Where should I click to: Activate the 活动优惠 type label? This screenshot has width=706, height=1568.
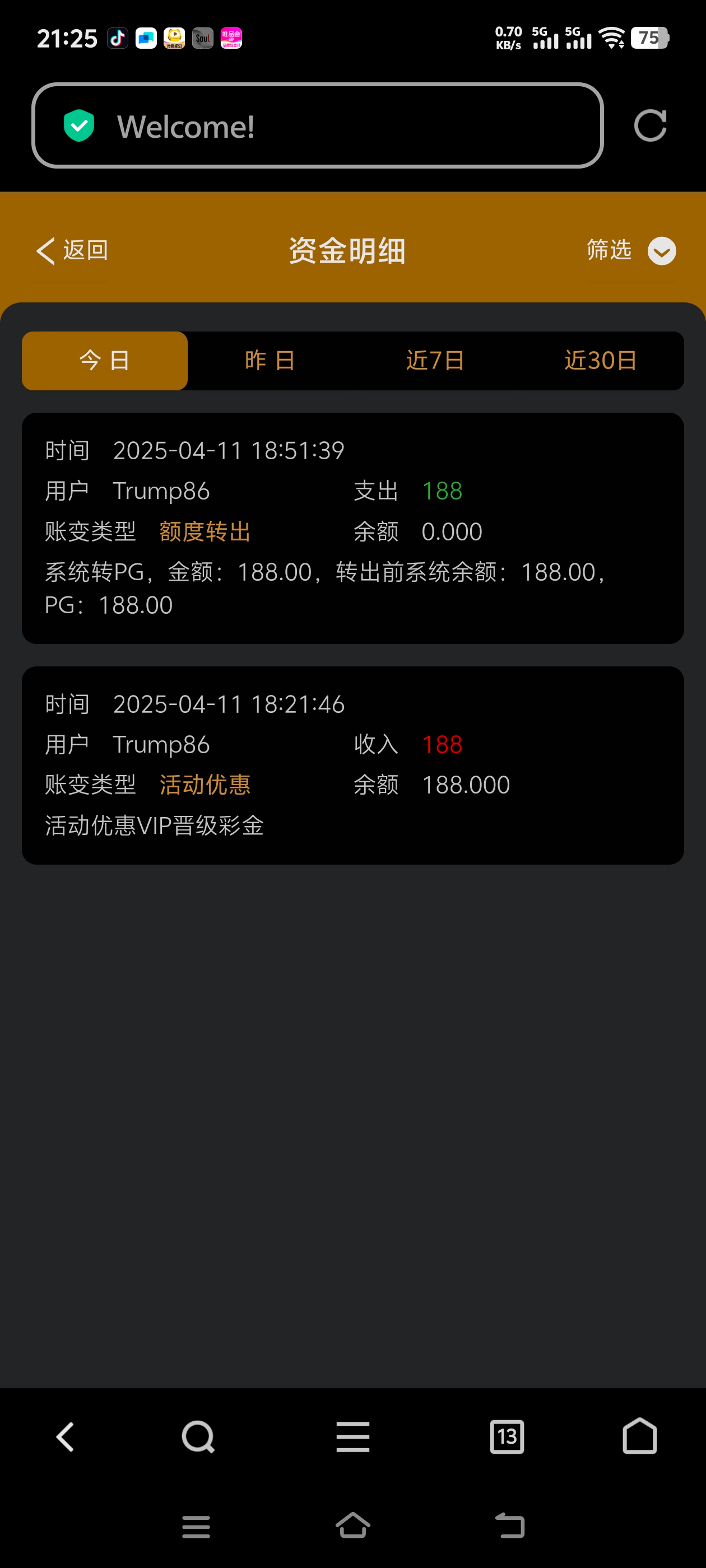pos(204,785)
